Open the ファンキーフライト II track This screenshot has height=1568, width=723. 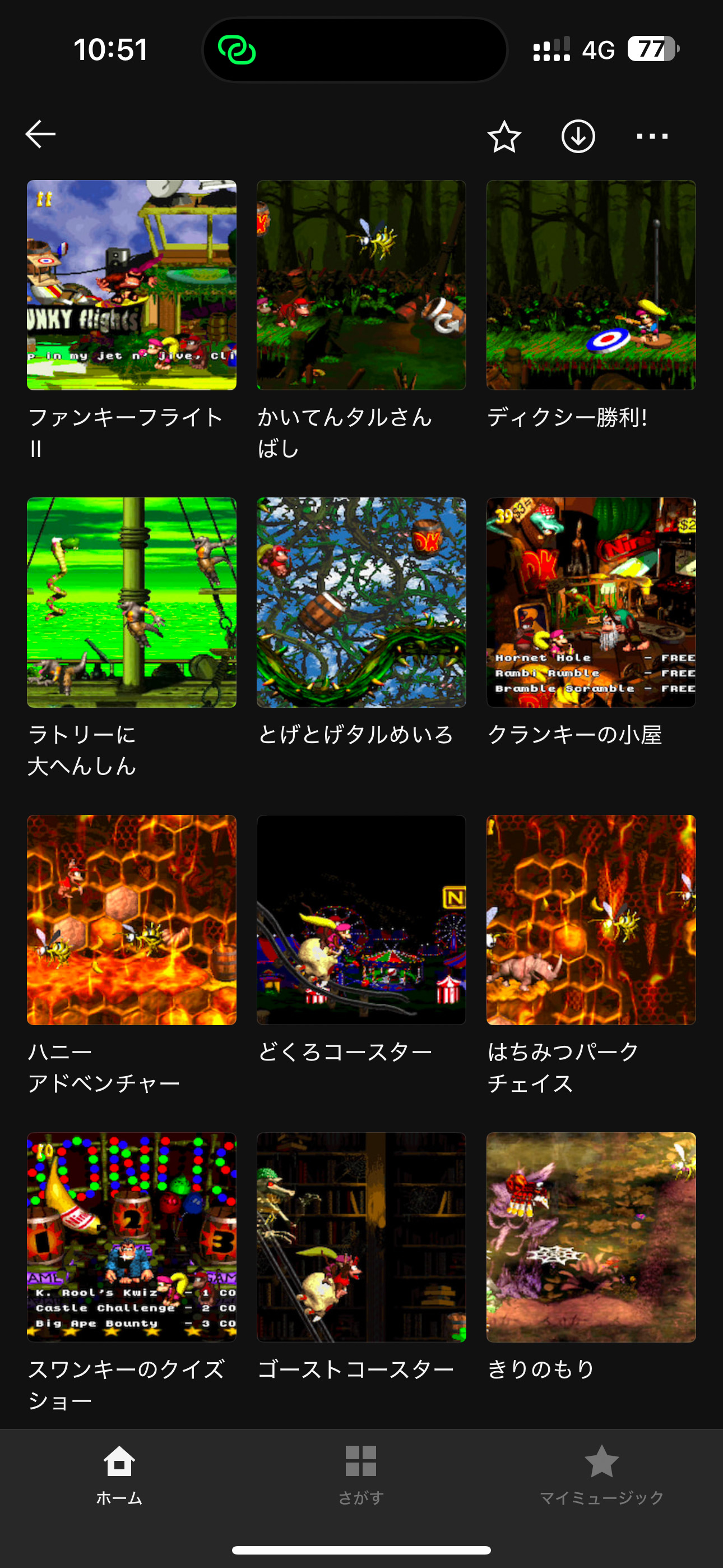tap(132, 285)
